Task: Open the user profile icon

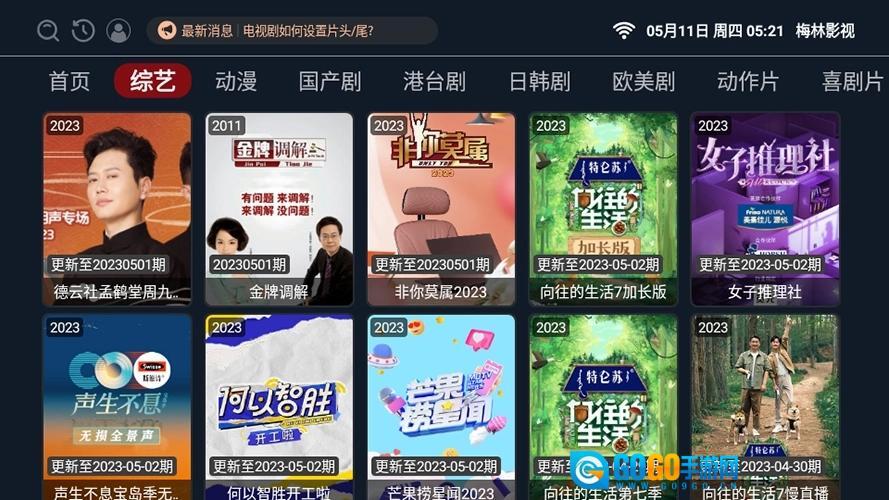Action: pos(118,31)
